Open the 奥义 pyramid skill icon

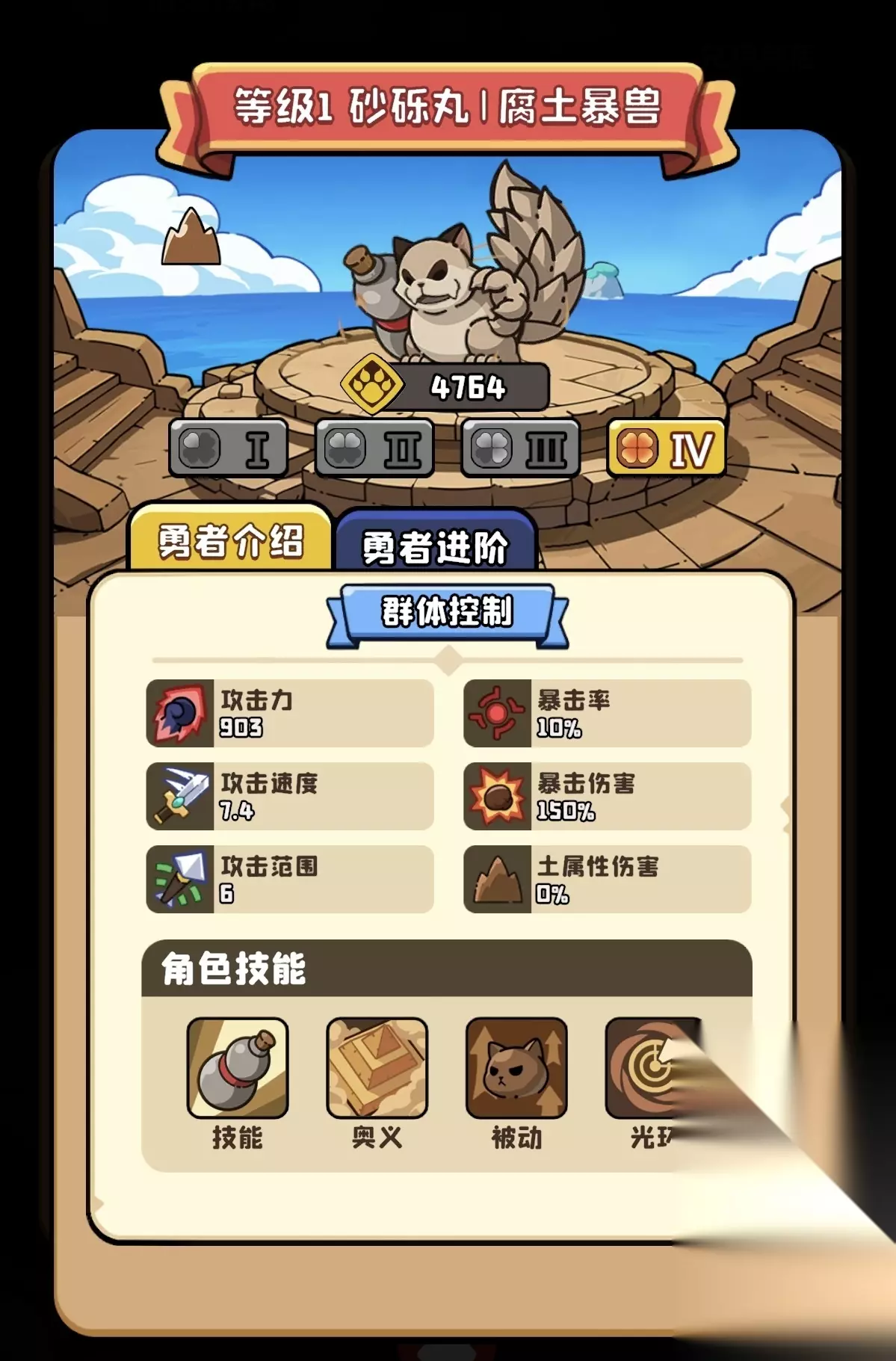[x=377, y=1068]
